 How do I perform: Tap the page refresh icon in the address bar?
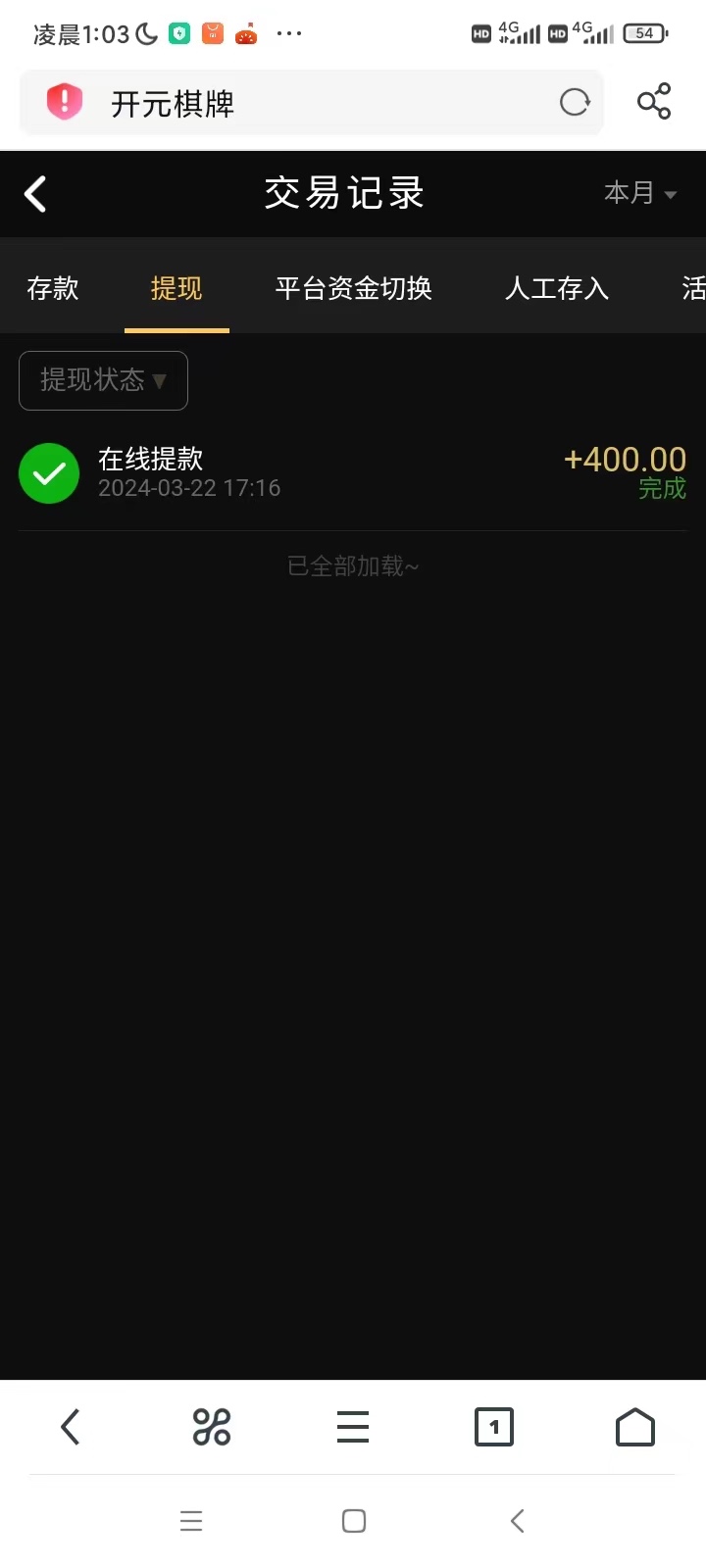(x=575, y=102)
